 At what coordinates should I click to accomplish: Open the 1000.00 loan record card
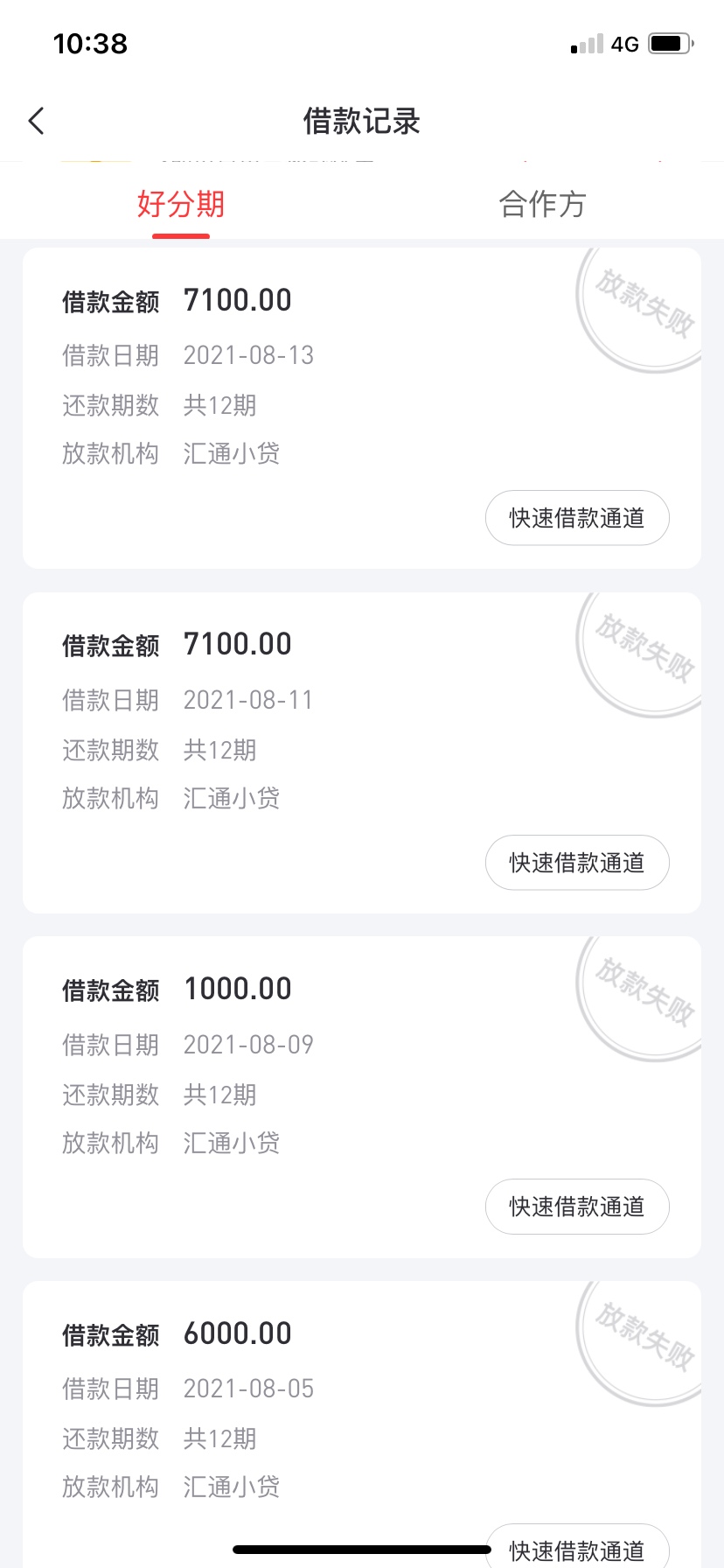tap(362, 1097)
